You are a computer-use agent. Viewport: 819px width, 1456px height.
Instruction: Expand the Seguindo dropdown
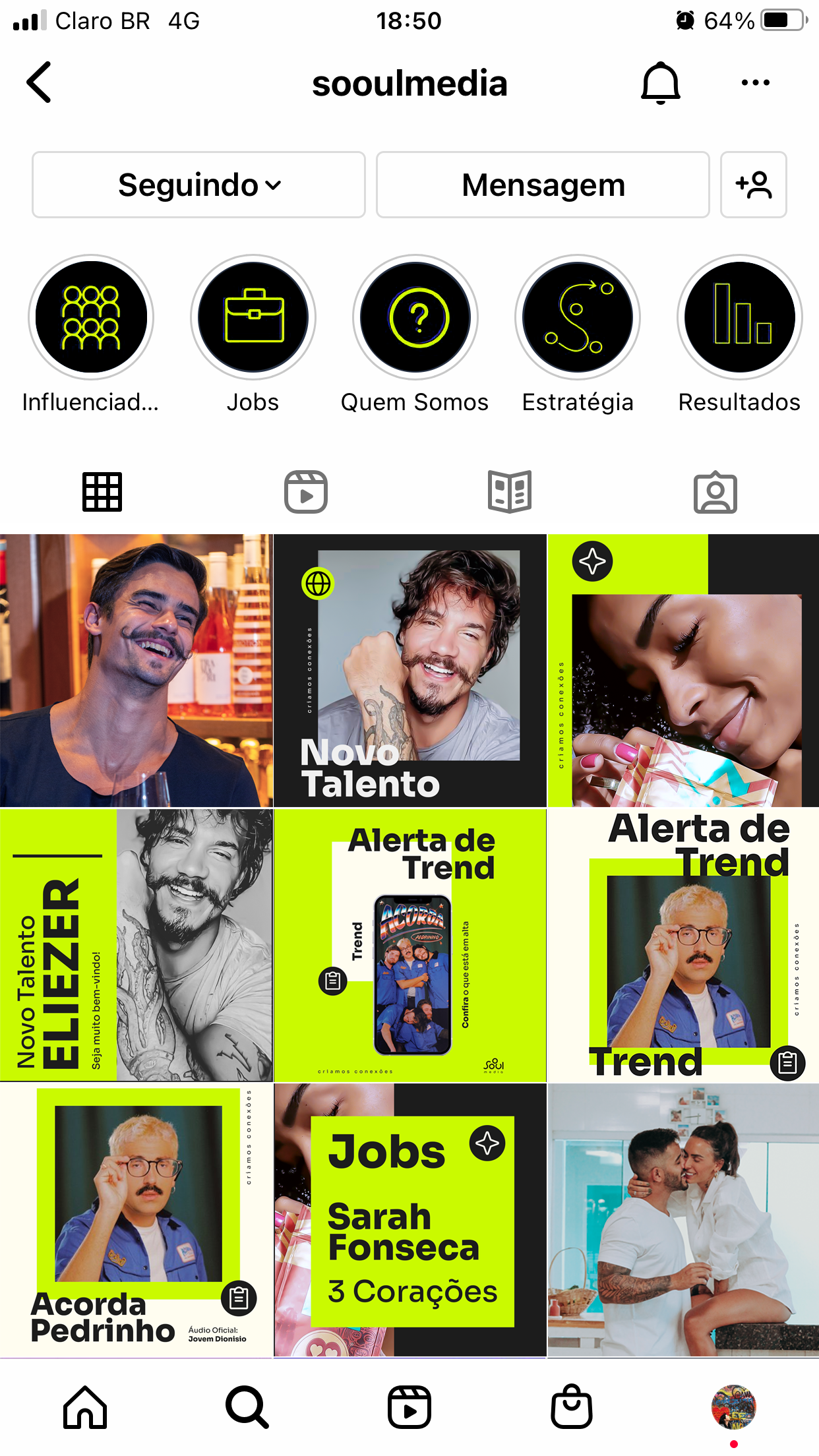pos(198,185)
